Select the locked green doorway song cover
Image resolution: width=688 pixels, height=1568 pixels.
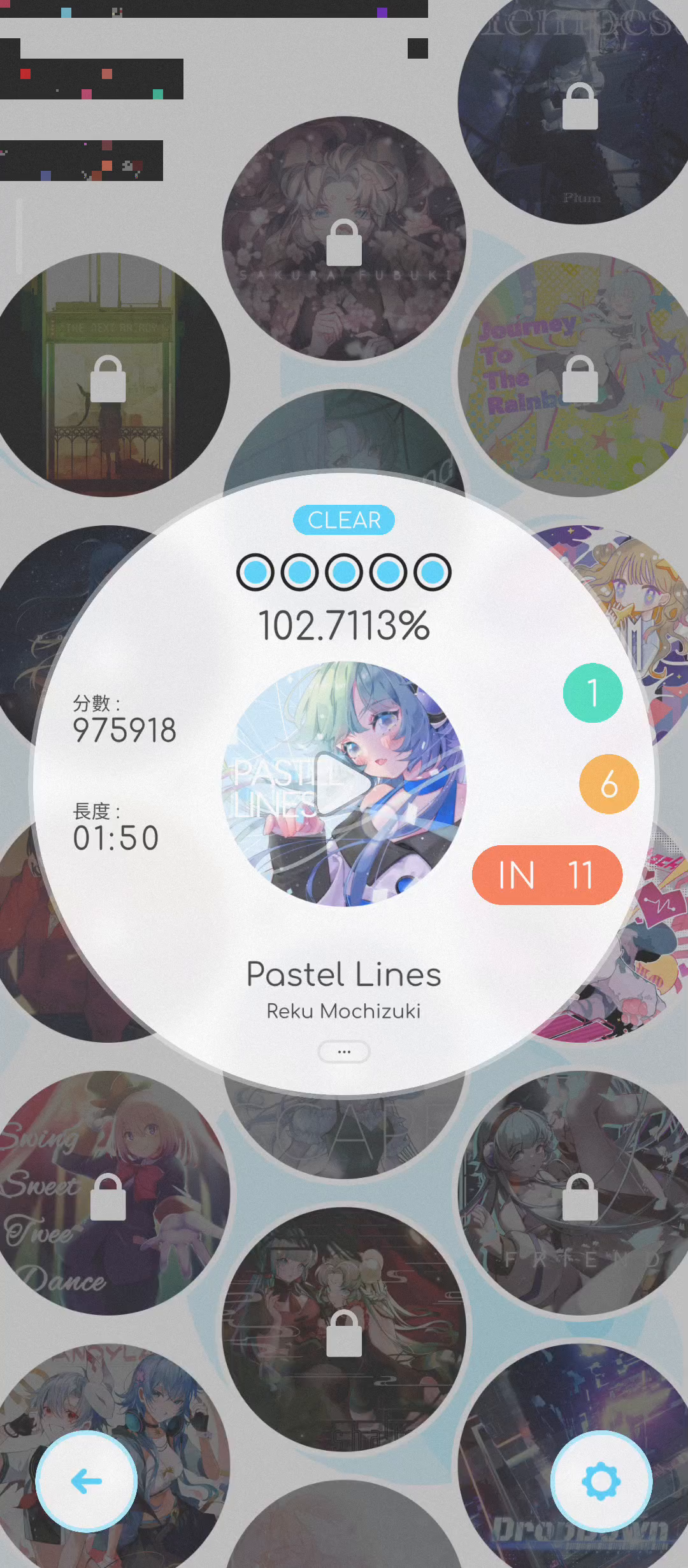click(x=108, y=375)
